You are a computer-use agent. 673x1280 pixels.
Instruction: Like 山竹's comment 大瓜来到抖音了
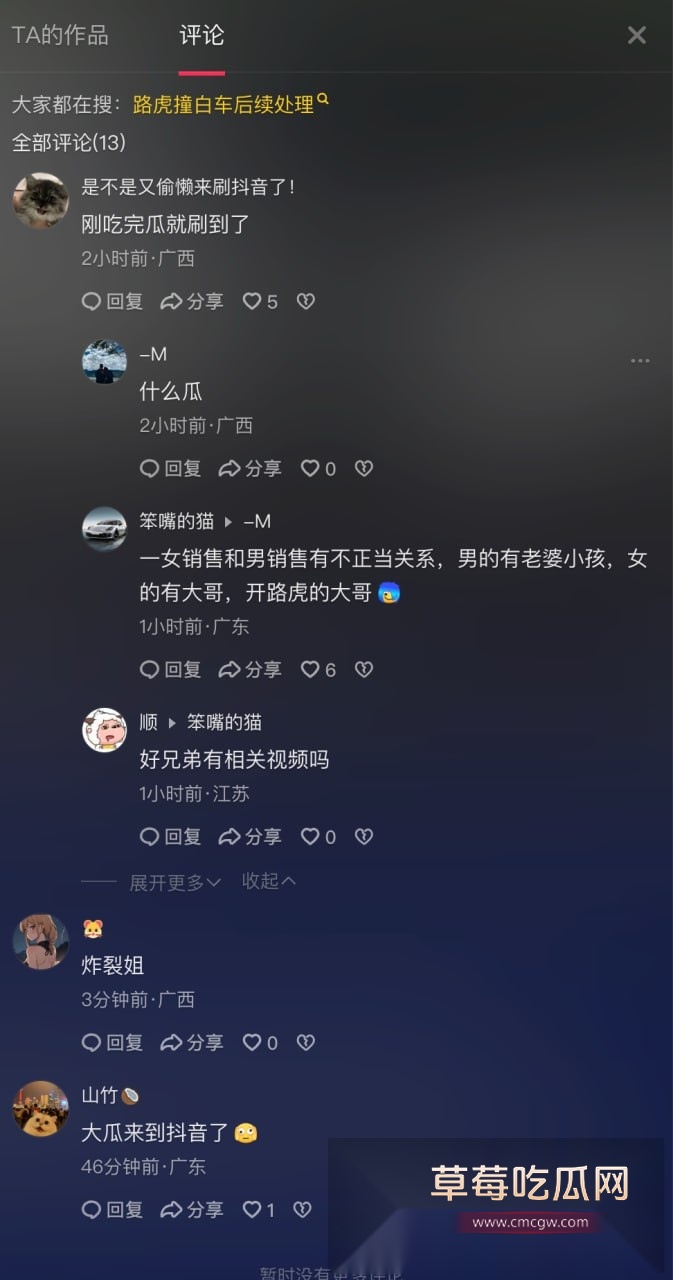(x=253, y=1209)
